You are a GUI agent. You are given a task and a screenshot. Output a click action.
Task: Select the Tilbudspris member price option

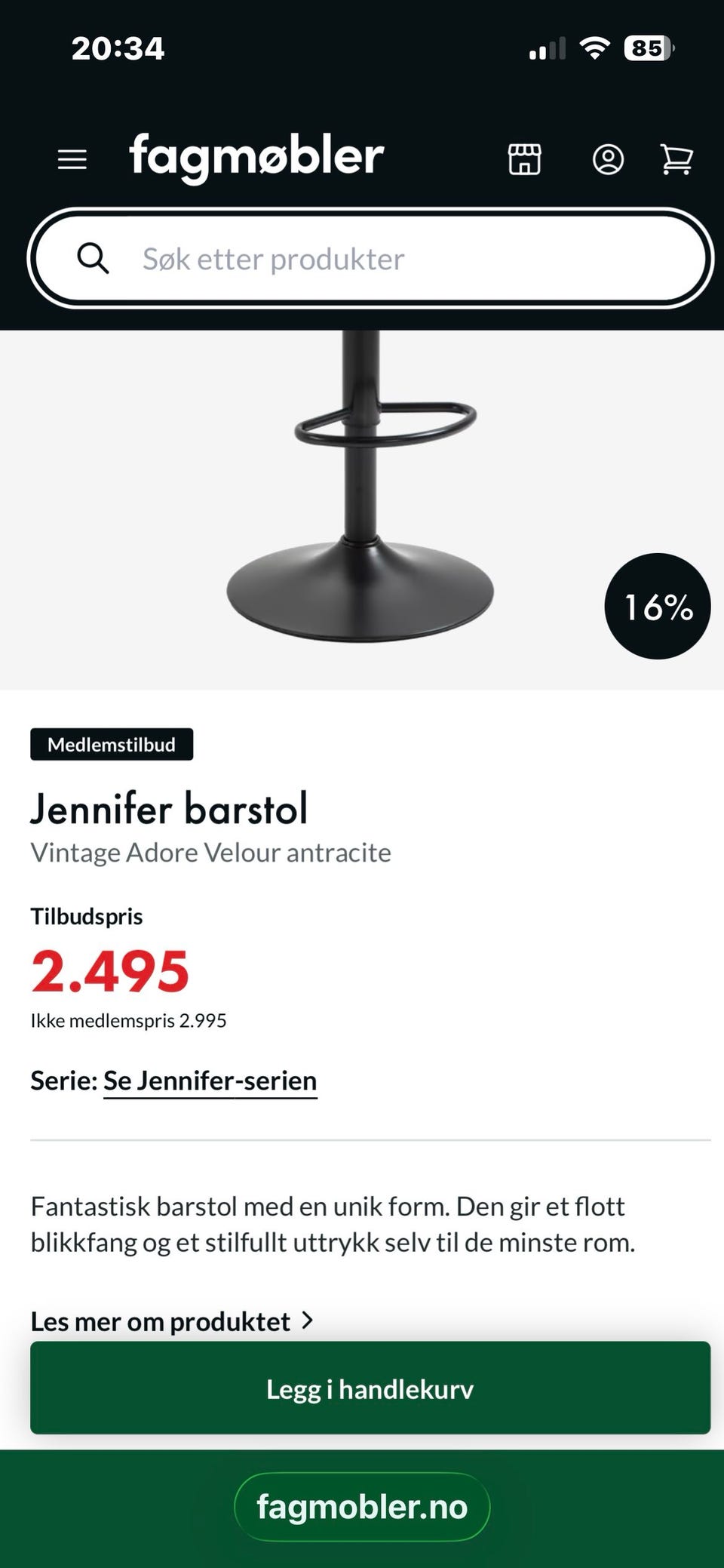tap(87, 917)
